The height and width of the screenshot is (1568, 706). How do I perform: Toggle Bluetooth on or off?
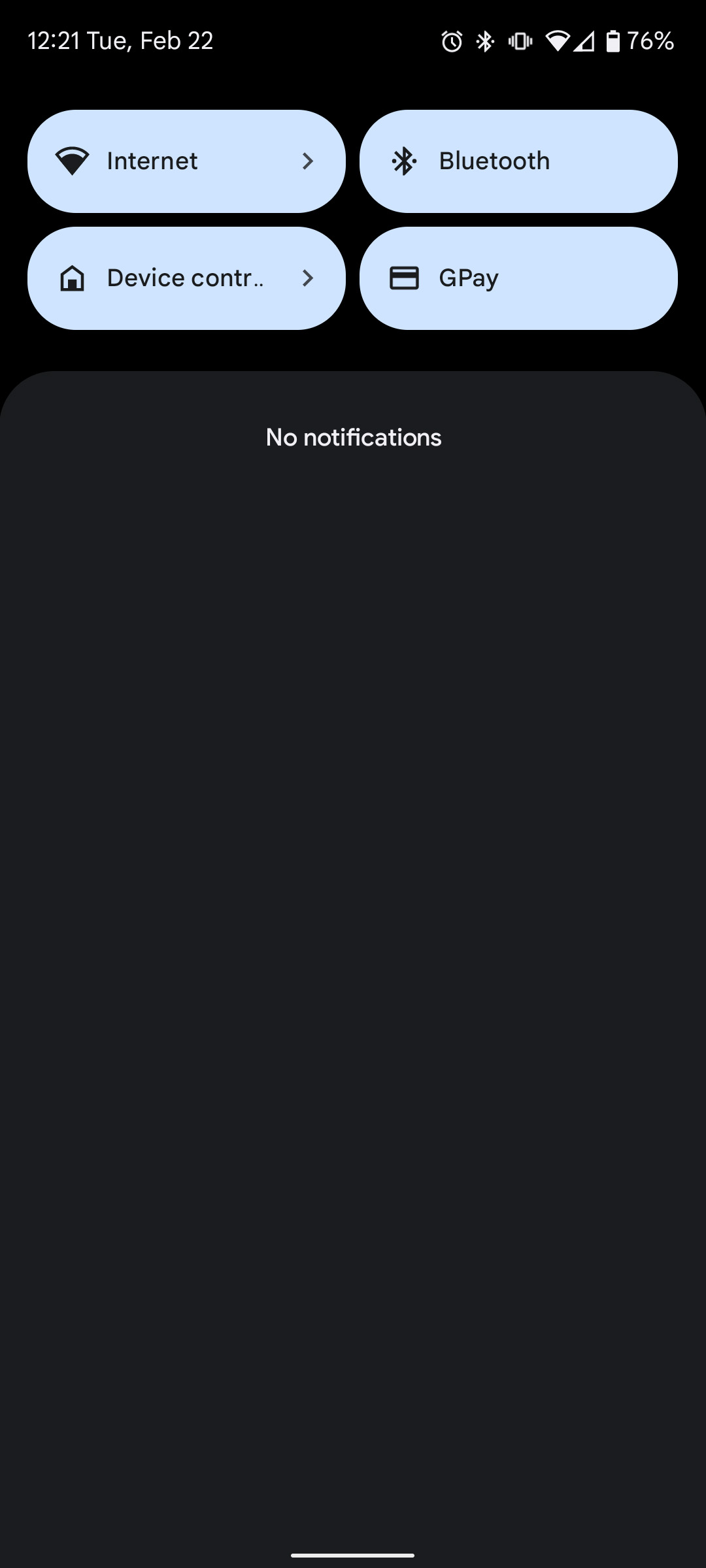click(x=518, y=161)
